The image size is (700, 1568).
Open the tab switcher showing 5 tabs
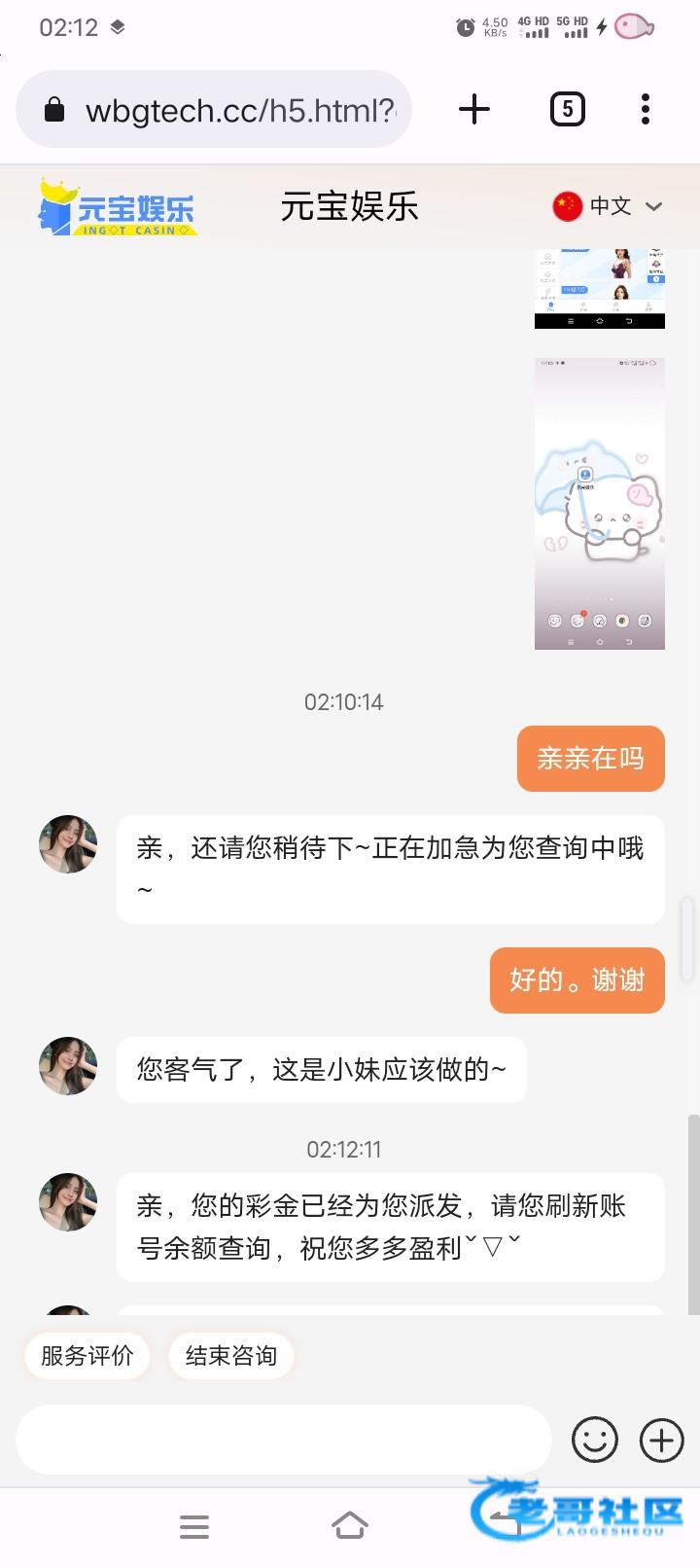coord(568,109)
